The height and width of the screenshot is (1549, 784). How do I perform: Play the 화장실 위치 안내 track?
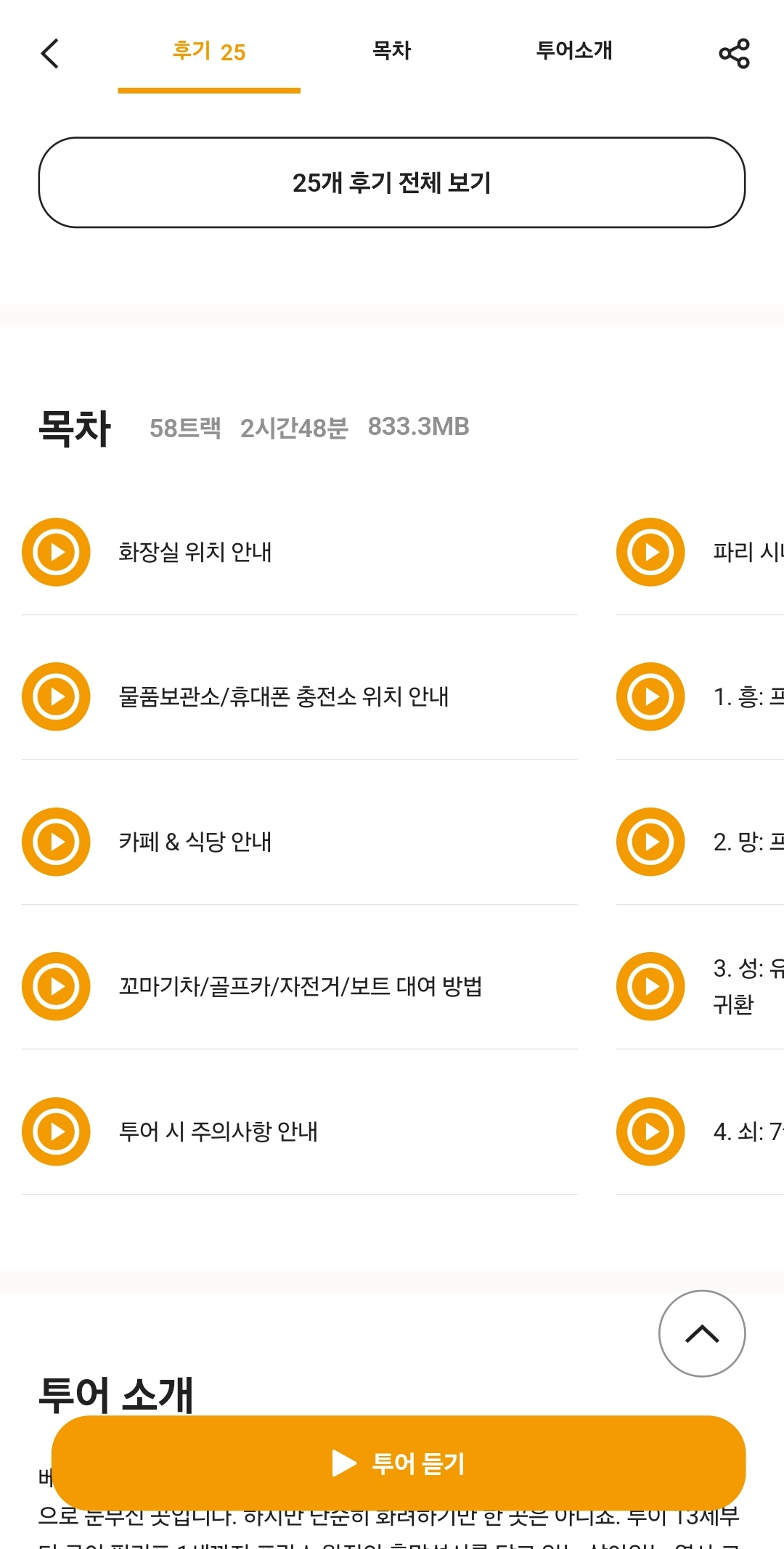point(55,552)
